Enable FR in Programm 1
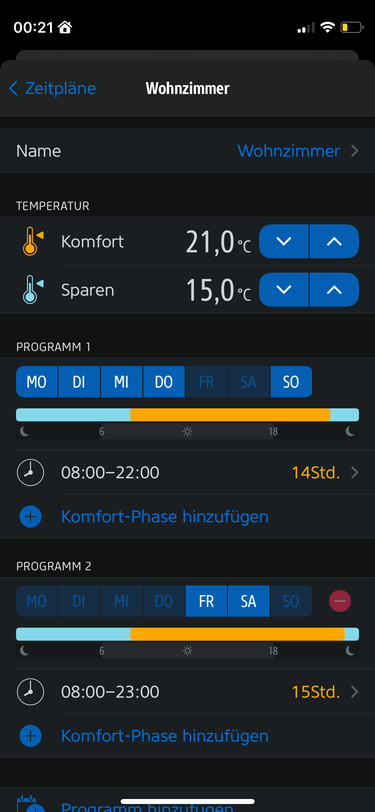The height and width of the screenshot is (812, 375). pyautogui.click(x=206, y=382)
